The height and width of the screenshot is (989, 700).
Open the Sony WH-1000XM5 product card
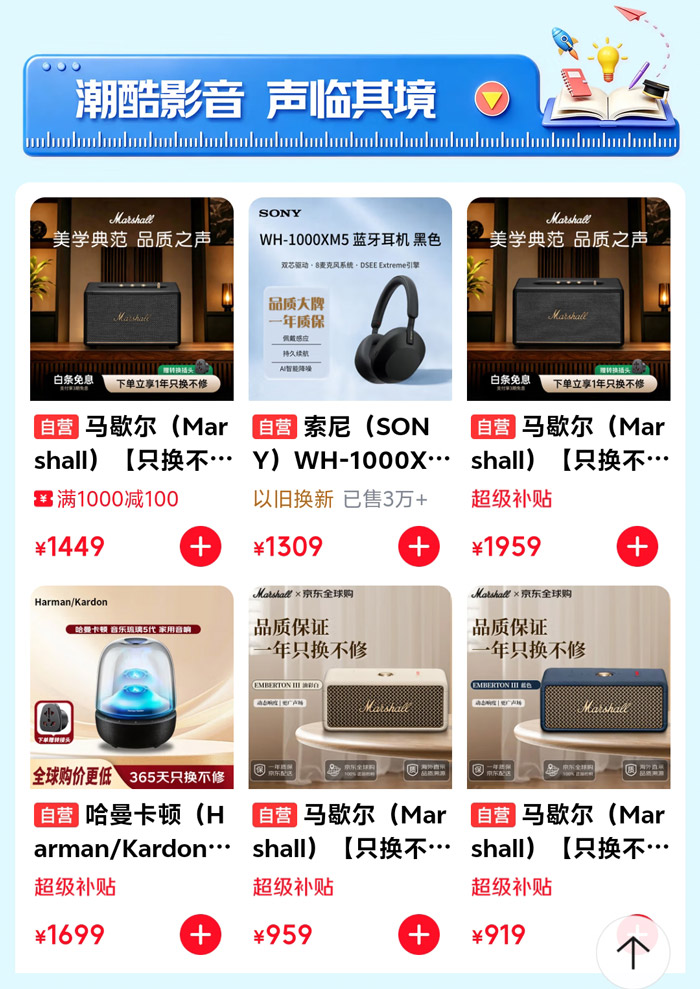(350, 383)
